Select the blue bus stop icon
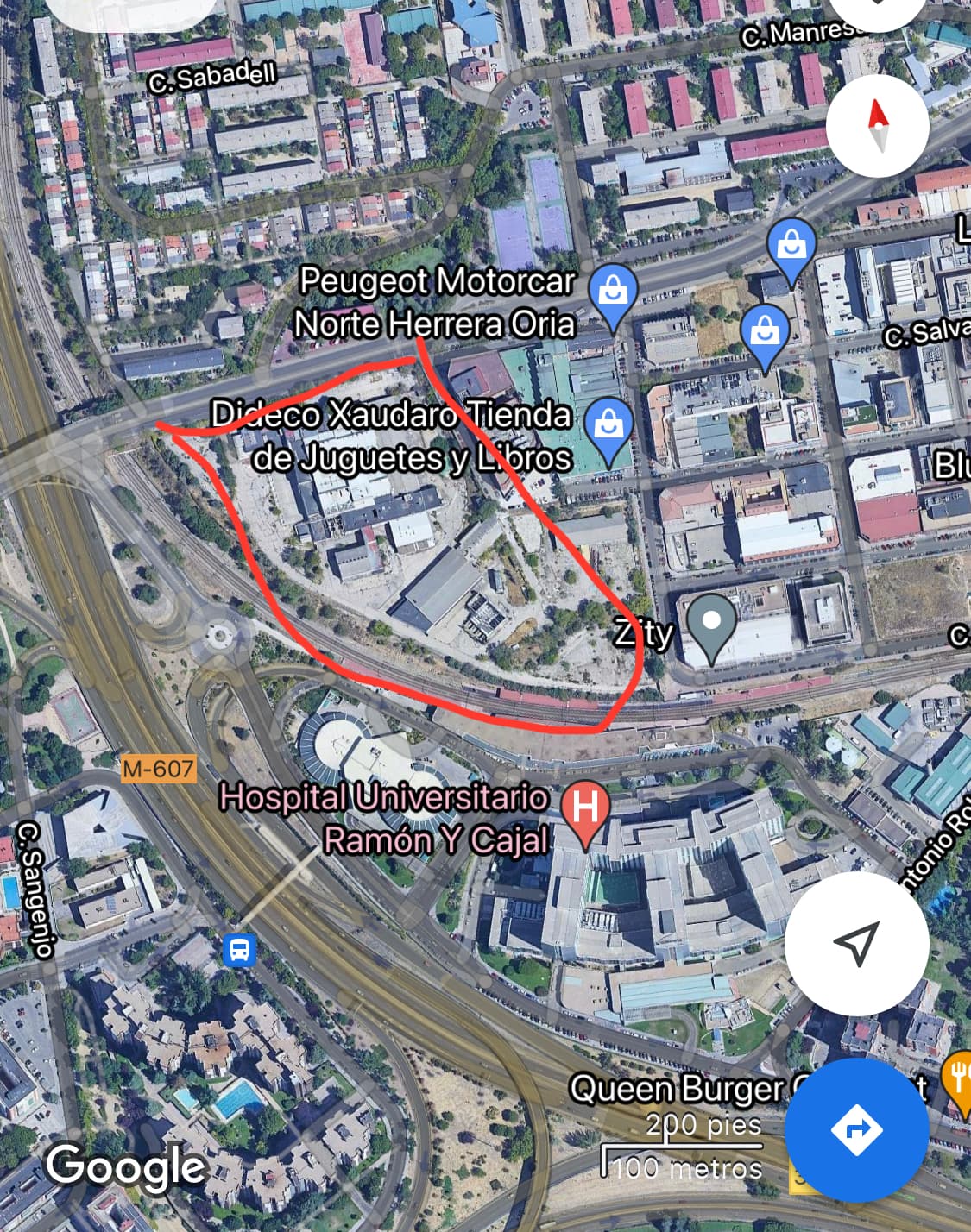Image resolution: width=971 pixels, height=1232 pixels. point(239,950)
